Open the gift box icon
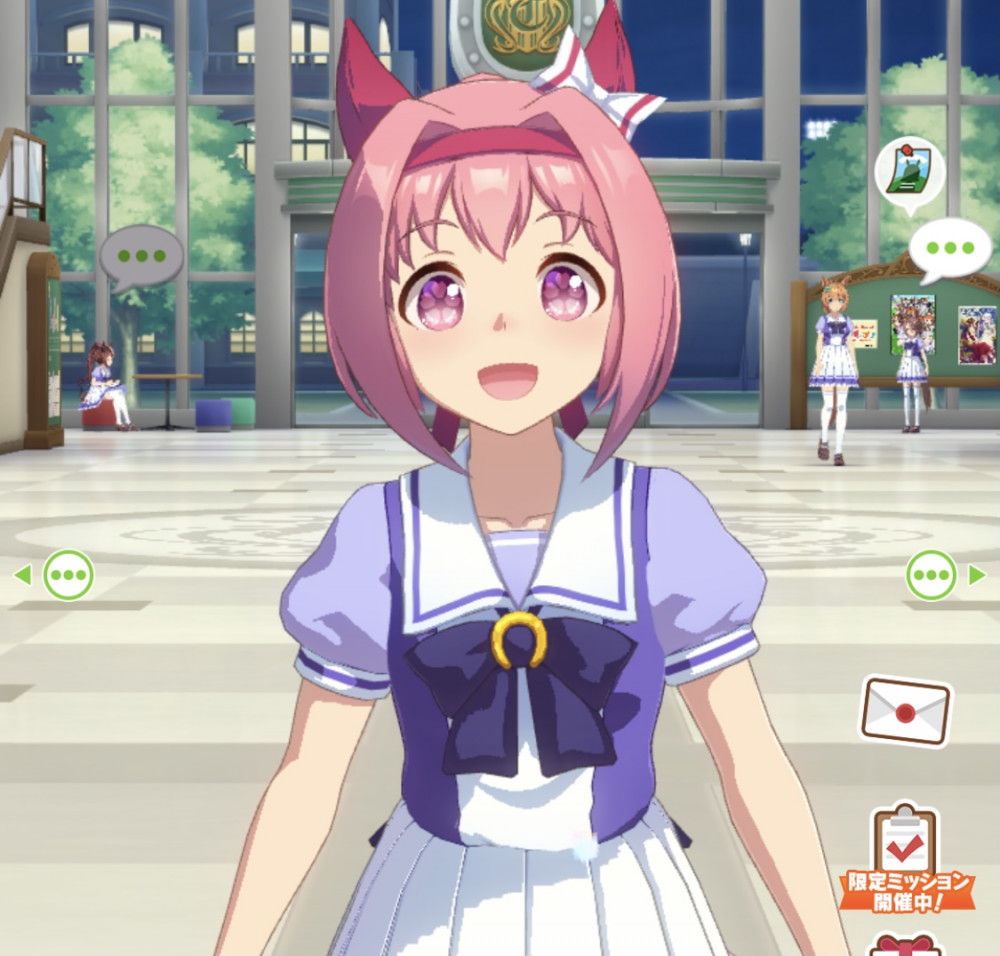 click(x=905, y=945)
